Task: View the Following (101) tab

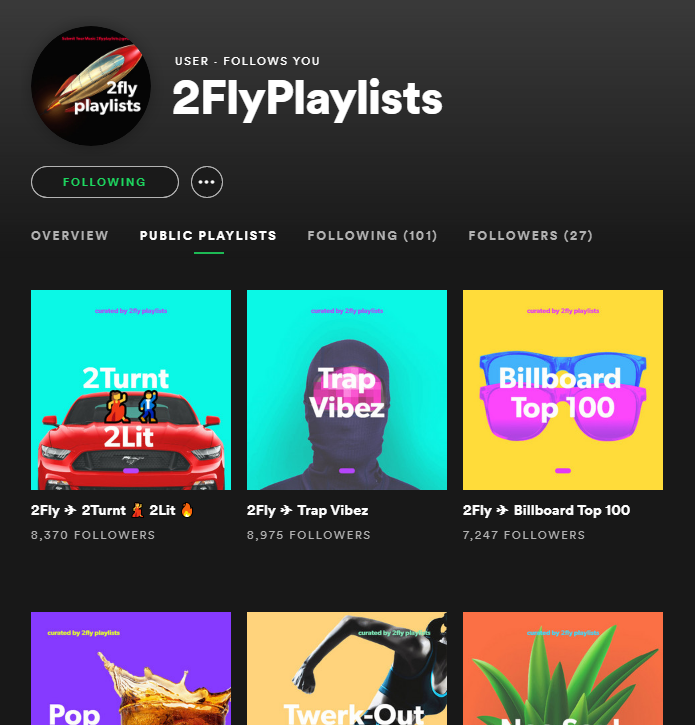Action: coord(372,236)
